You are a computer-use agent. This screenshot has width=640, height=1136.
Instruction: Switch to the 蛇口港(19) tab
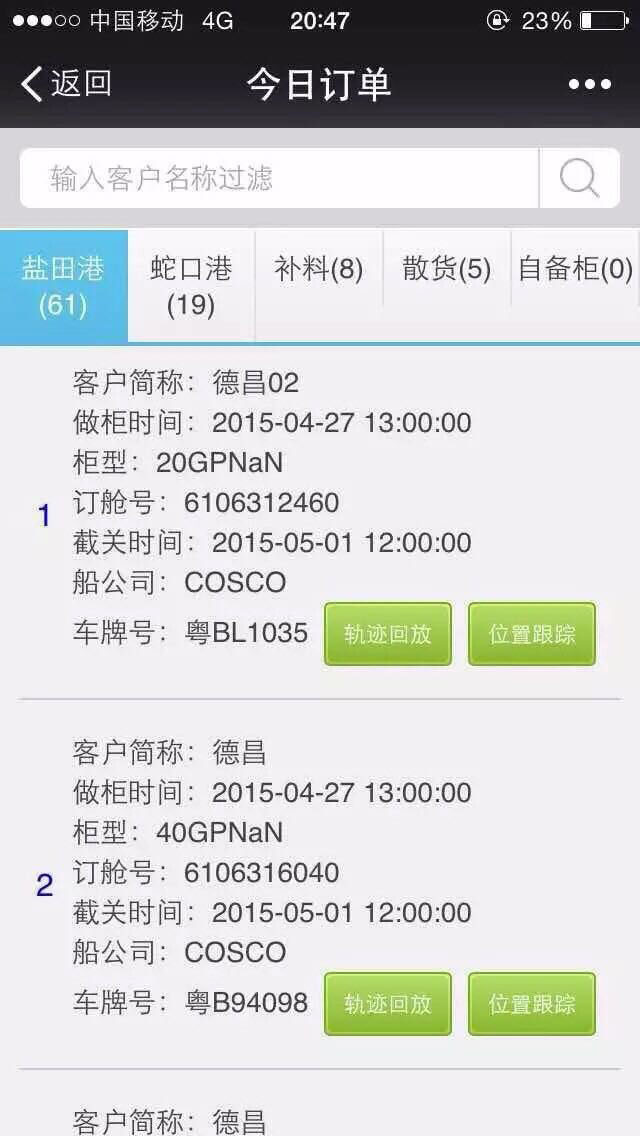point(191,286)
